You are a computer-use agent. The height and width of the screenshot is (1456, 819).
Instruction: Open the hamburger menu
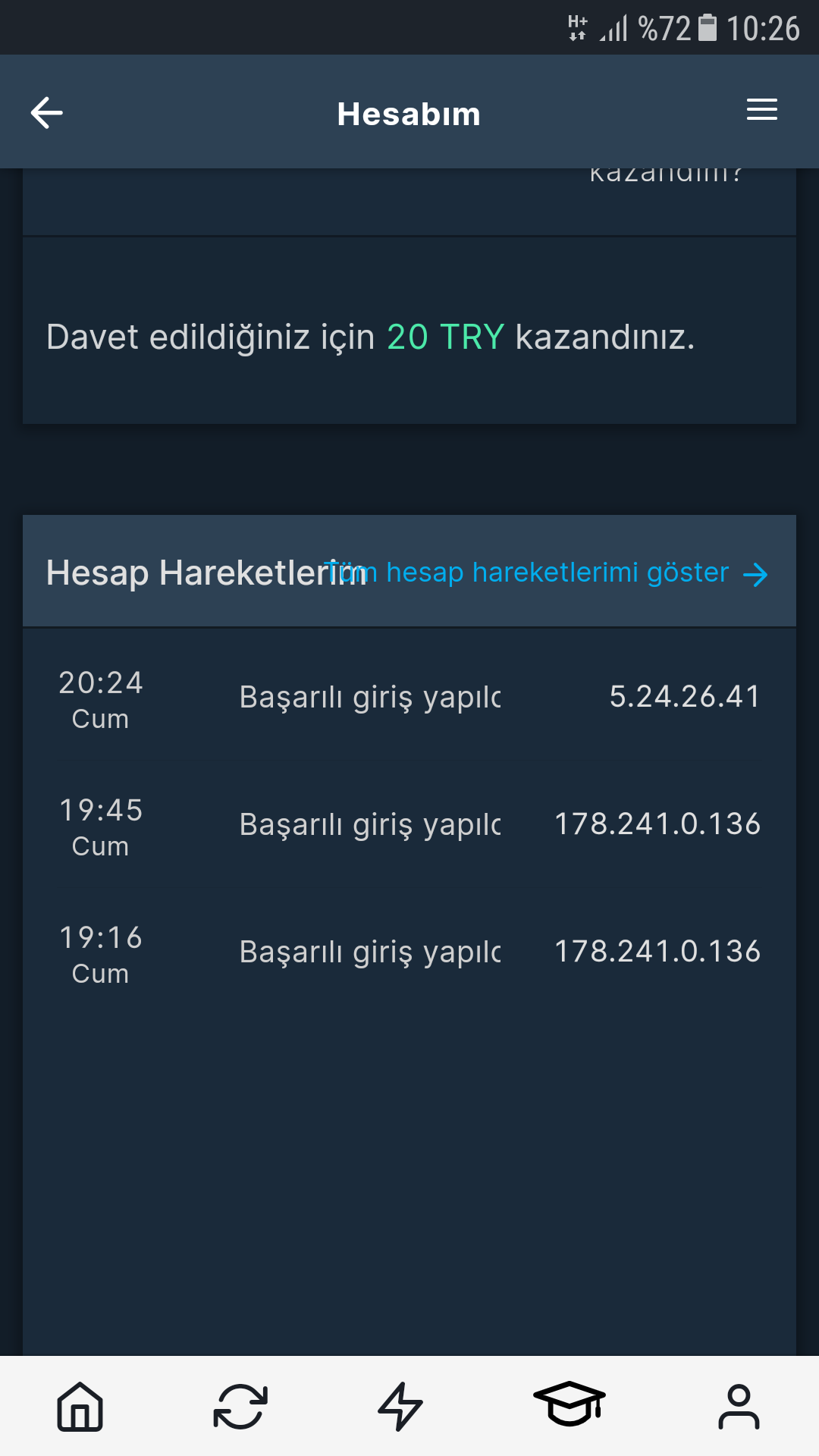pos(761,110)
